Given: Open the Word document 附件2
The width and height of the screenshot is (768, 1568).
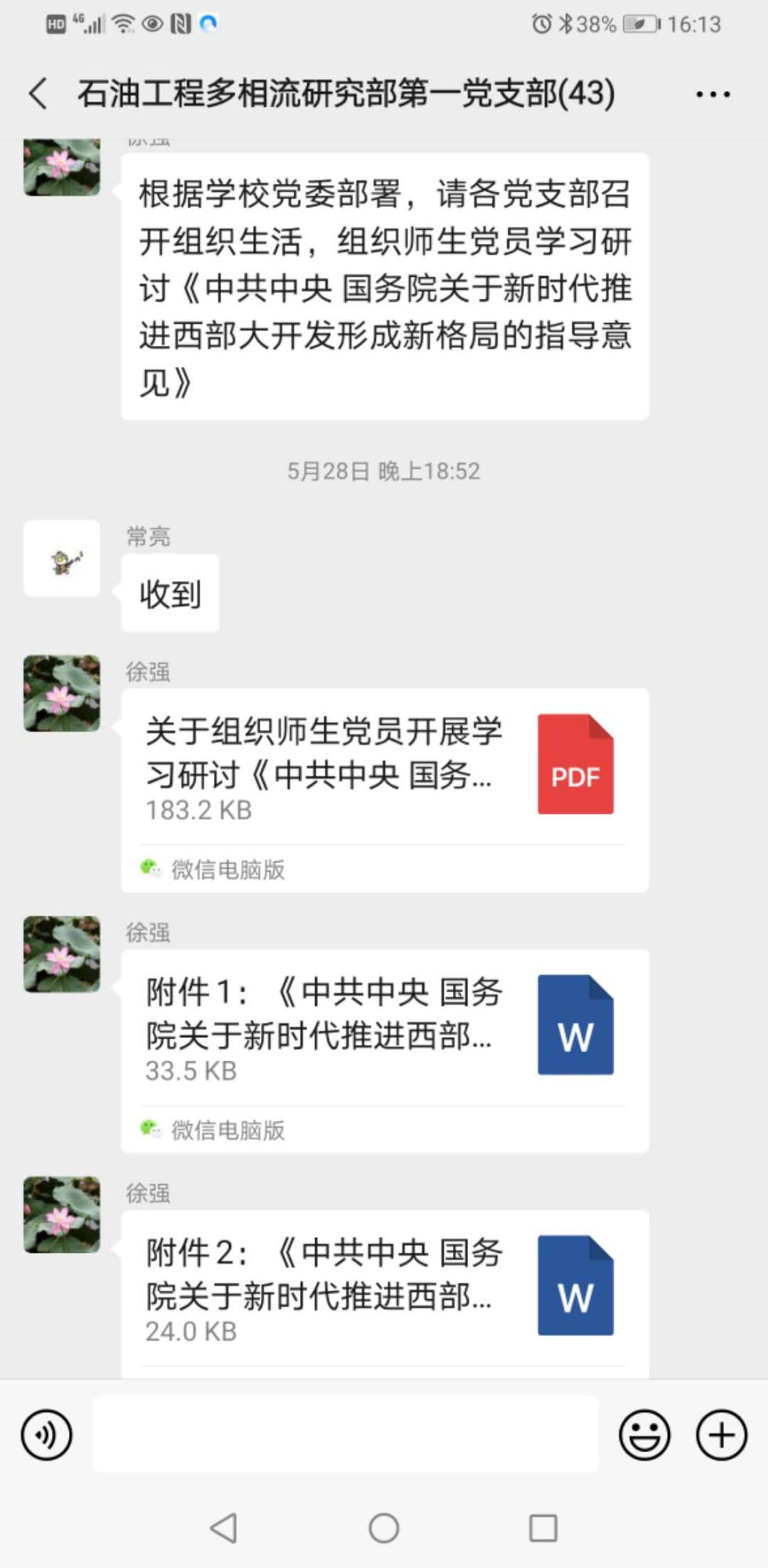Looking at the screenshot, I should tap(384, 1287).
